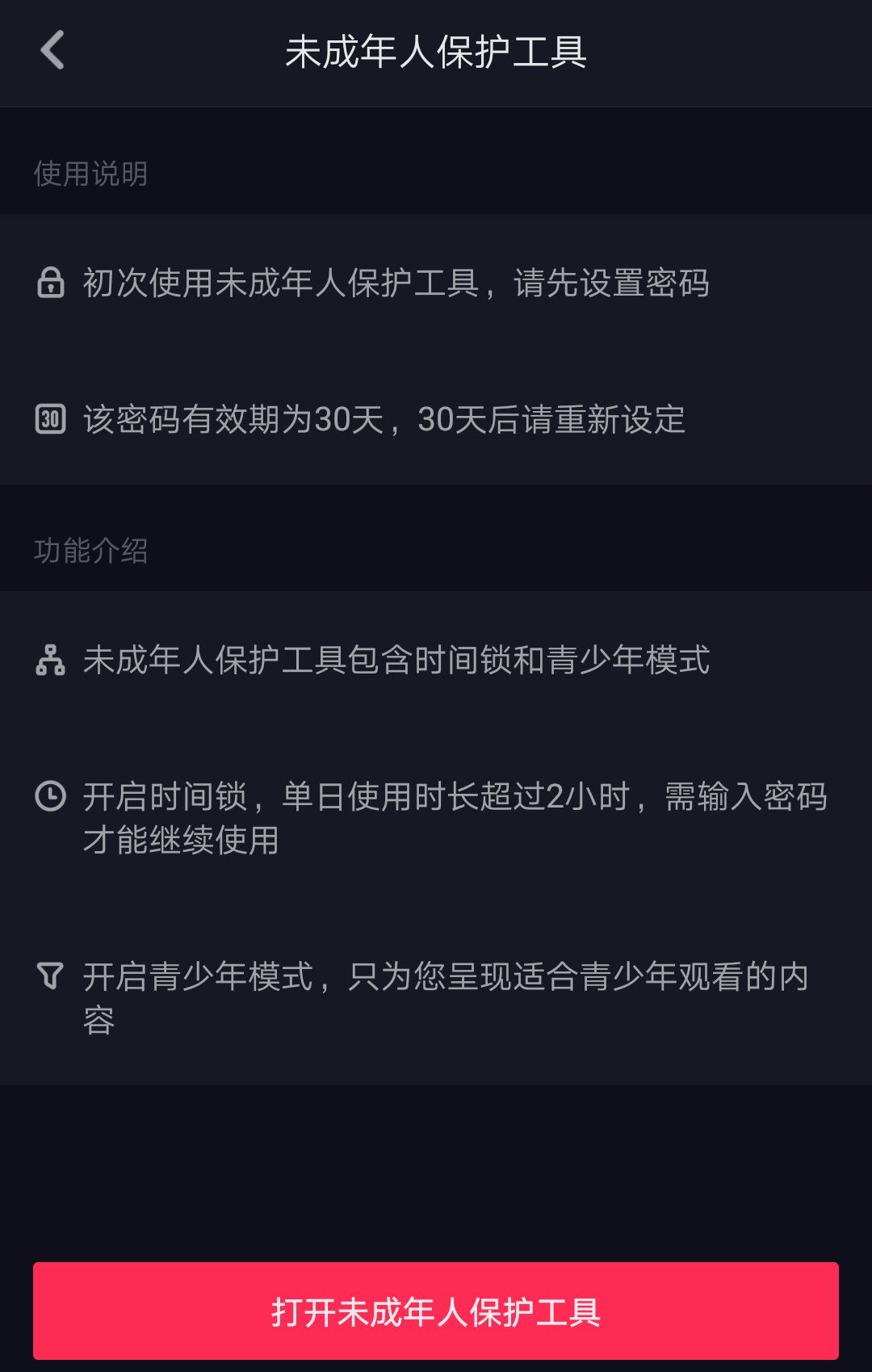872x1372 pixels.
Task: Click the clock icon for the time lock feature
Action: pos(50,795)
